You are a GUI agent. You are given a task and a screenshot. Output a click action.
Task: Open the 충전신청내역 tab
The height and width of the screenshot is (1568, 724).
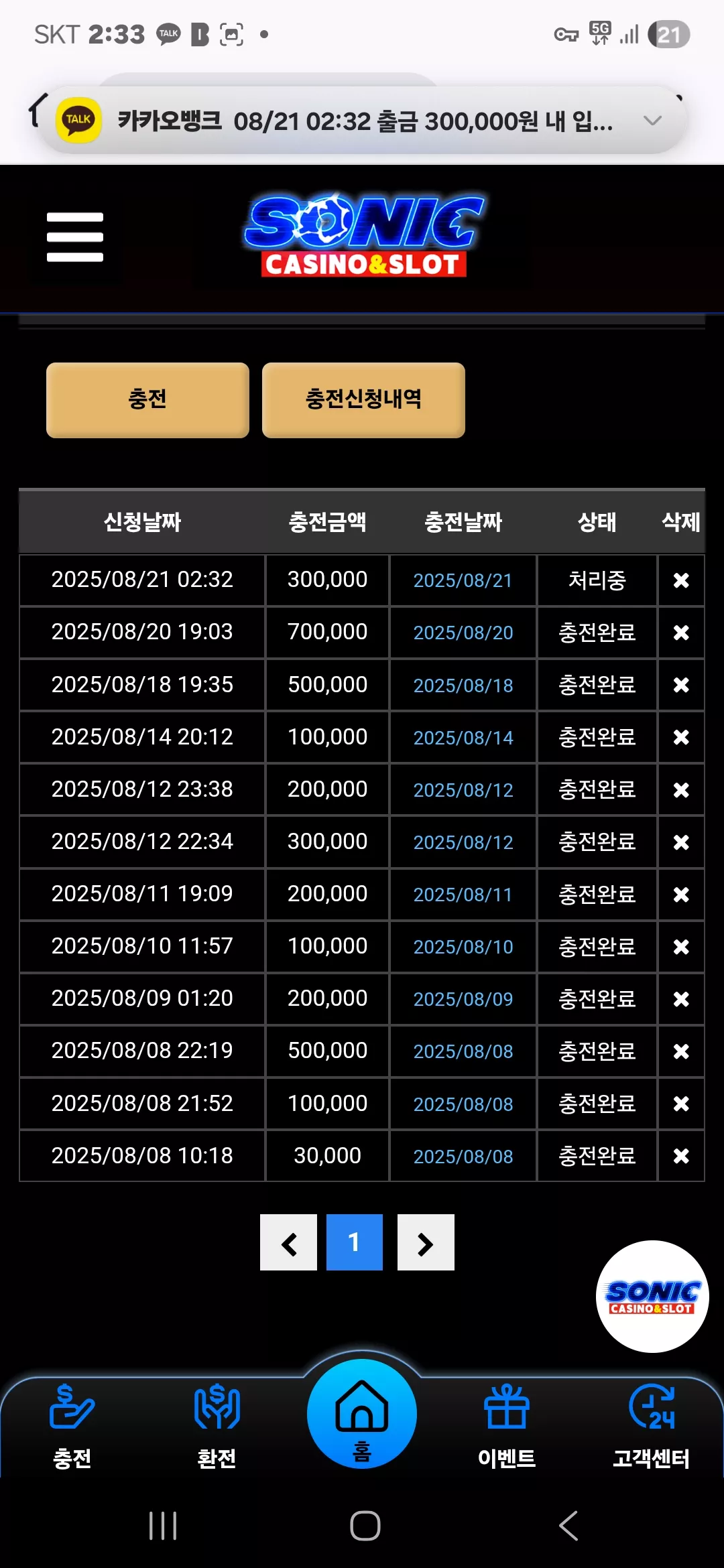pyautogui.click(x=363, y=400)
